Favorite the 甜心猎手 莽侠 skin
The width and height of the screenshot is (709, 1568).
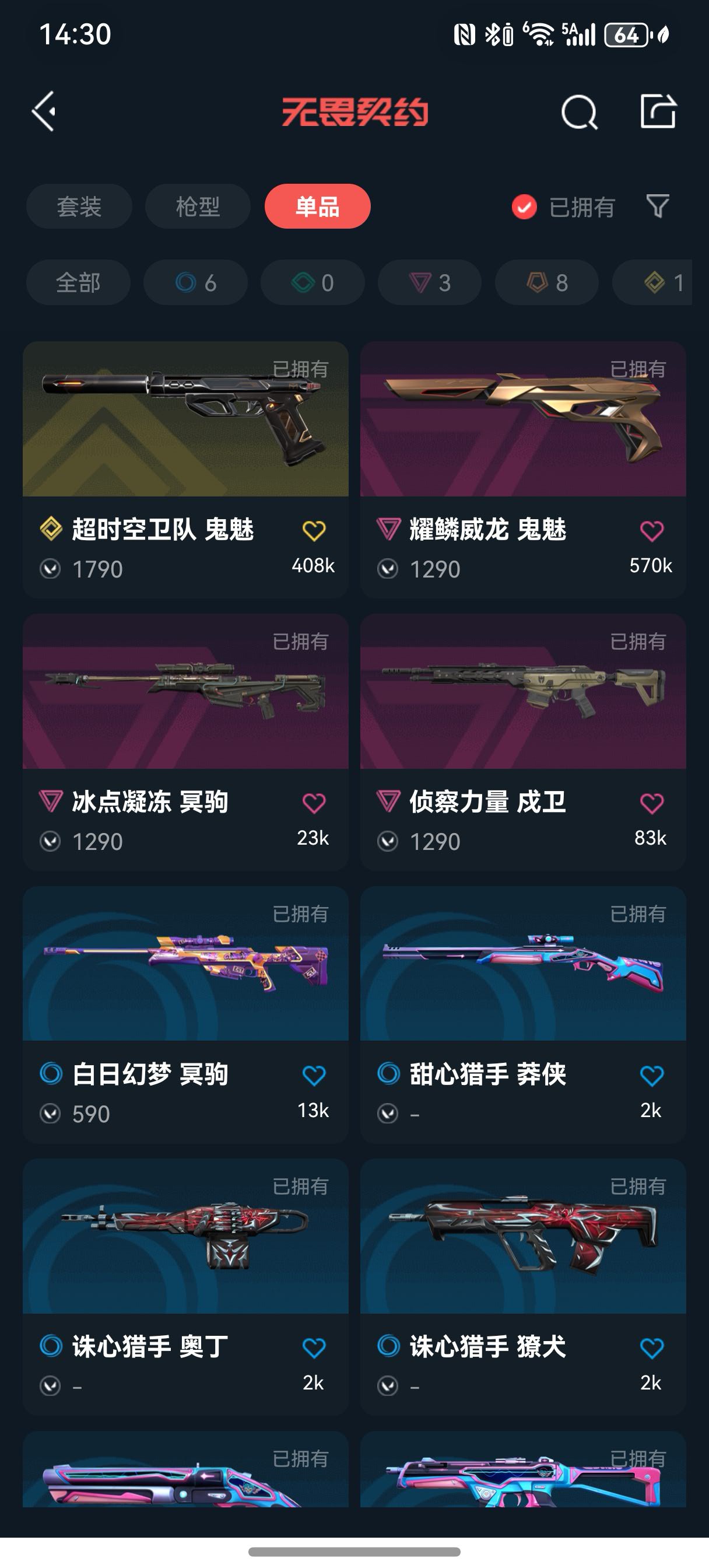pyautogui.click(x=652, y=1076)
